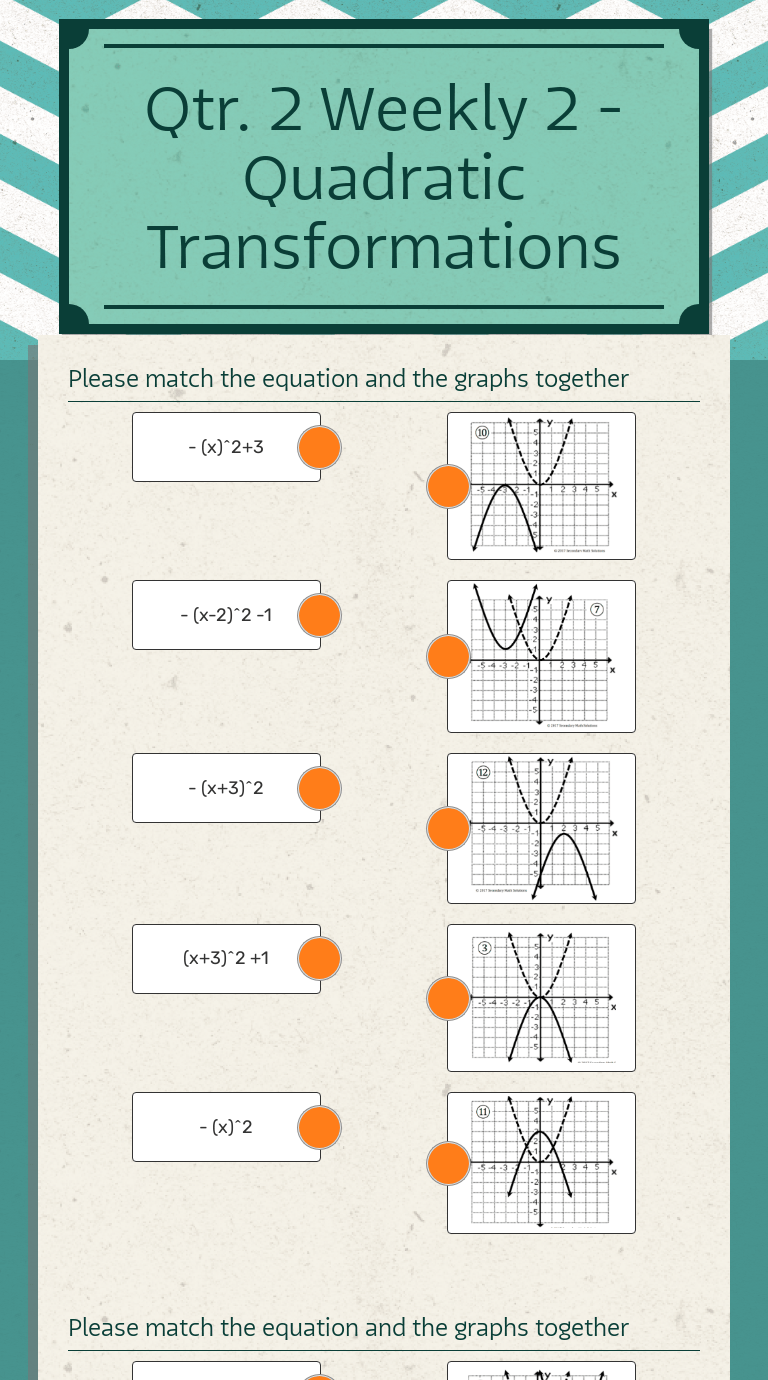768x1380 pixels.
Task: Pick the connector dot of graph 3
Action: 448,998
